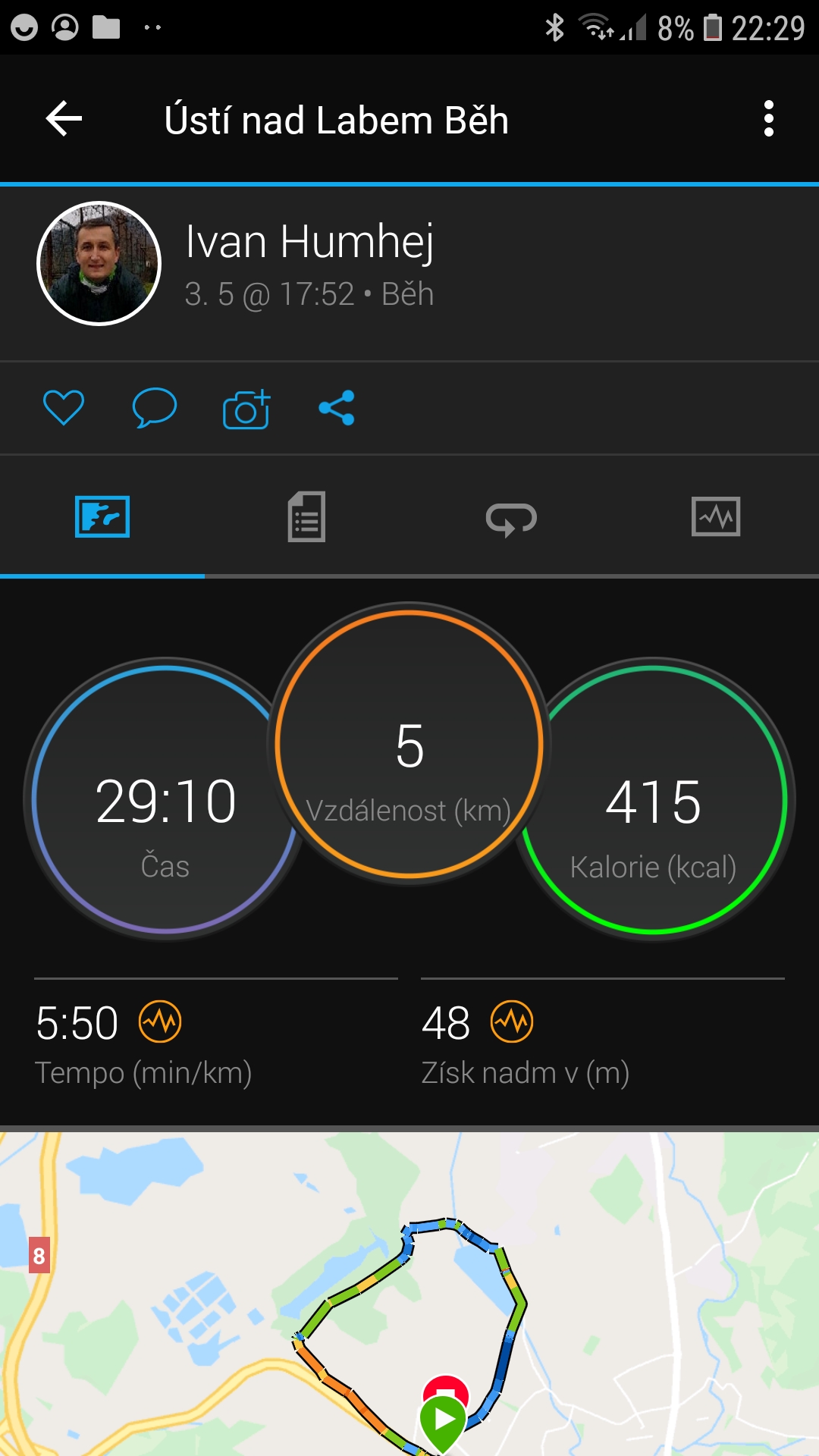819x1456 pixels.
Task: Open Ivan Humhej's profile picture
Action: click(x=99, y=263)
